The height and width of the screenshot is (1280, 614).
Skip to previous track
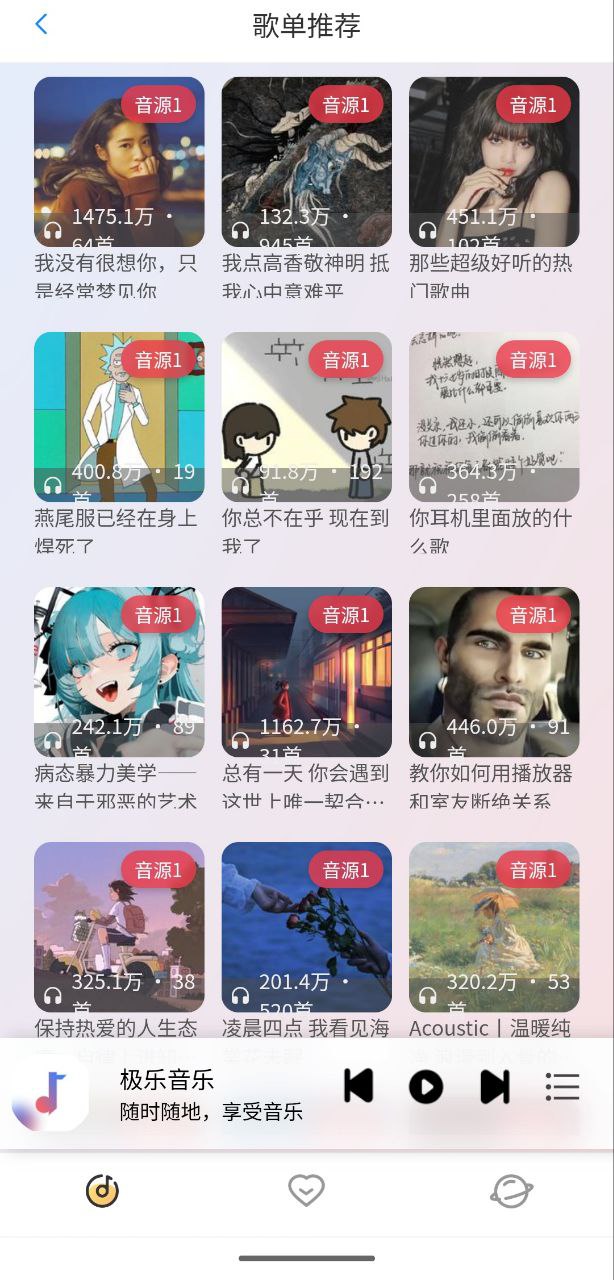pos(358,1086)
